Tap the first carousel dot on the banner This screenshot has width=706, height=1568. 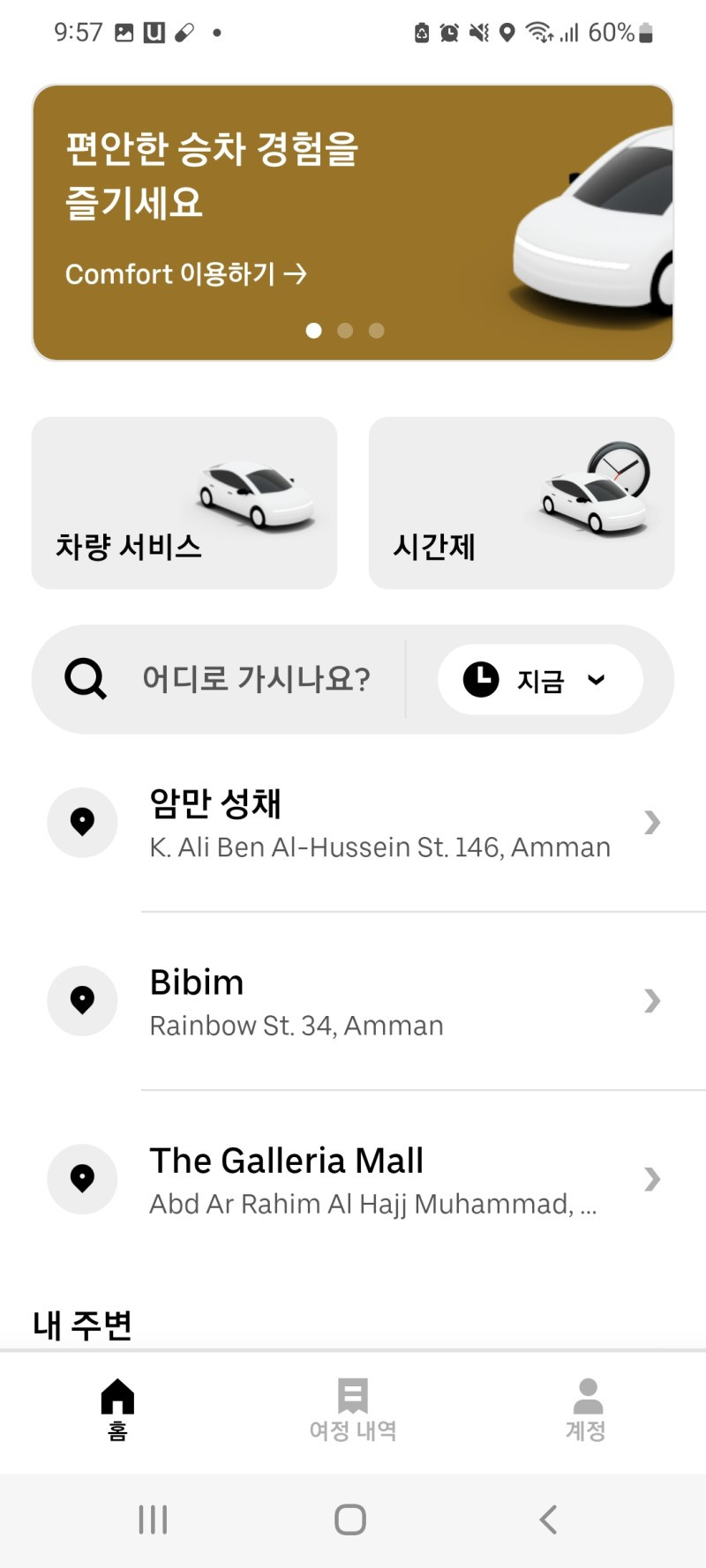pos(313,331)
